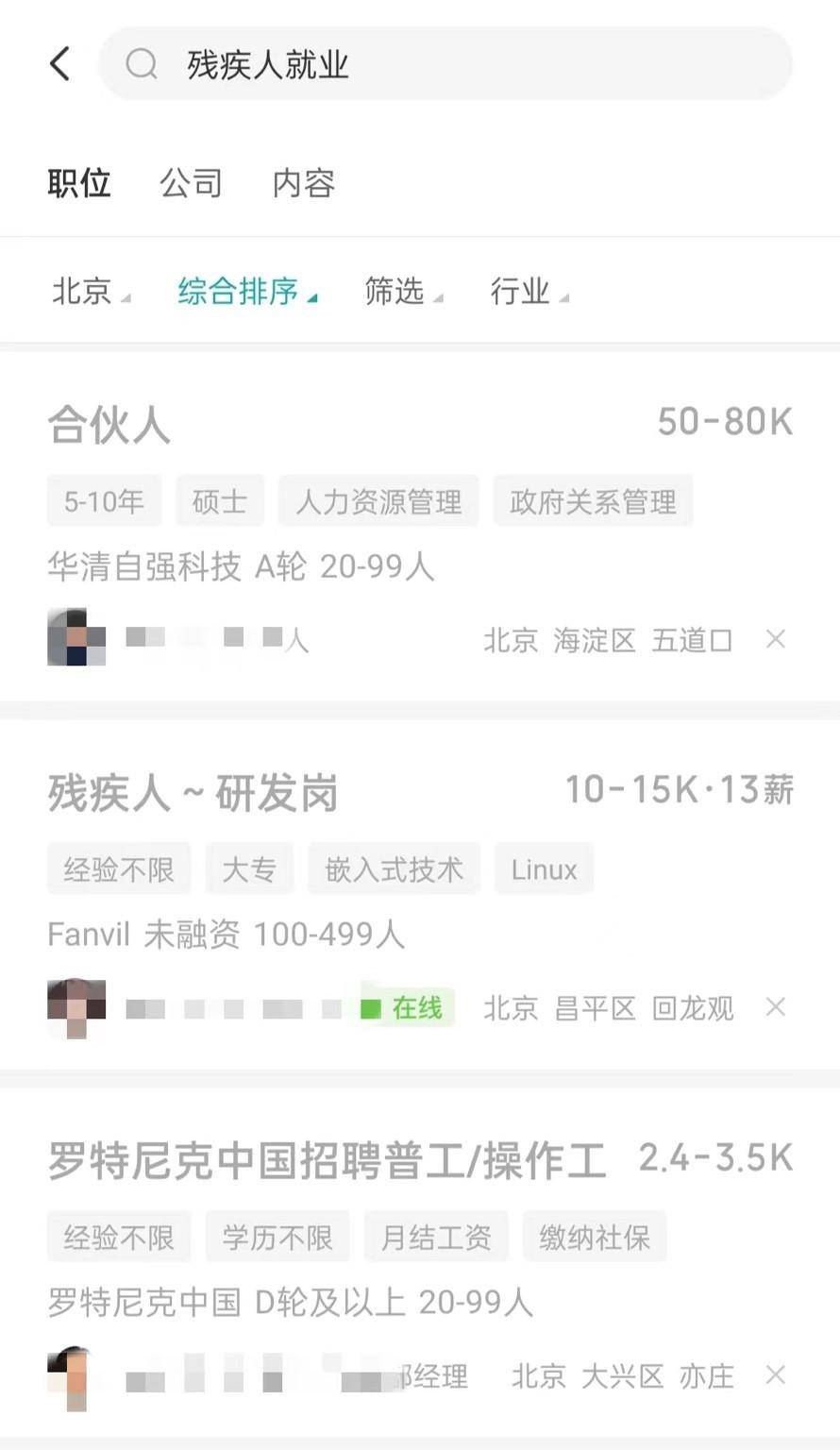This screenshot has height=1450, width=840.
Task: Dismiss the 合伙人 job card
Action: pos(776,640)
